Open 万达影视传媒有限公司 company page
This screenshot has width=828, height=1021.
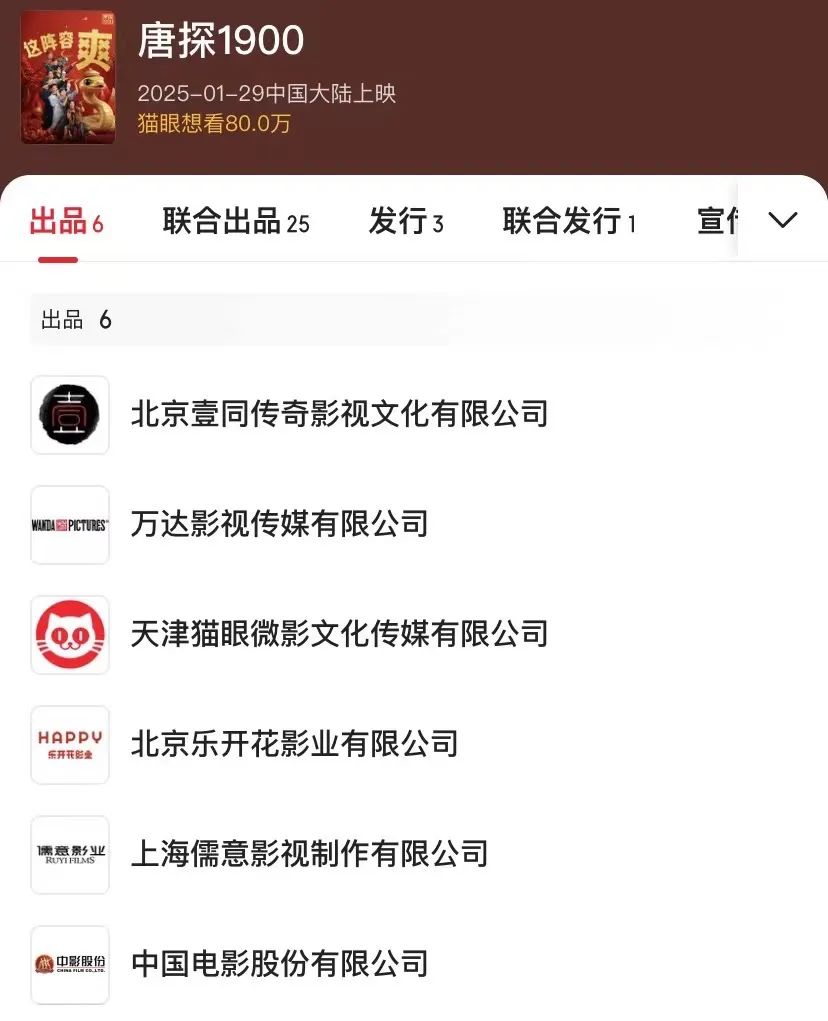click(279, 524)
